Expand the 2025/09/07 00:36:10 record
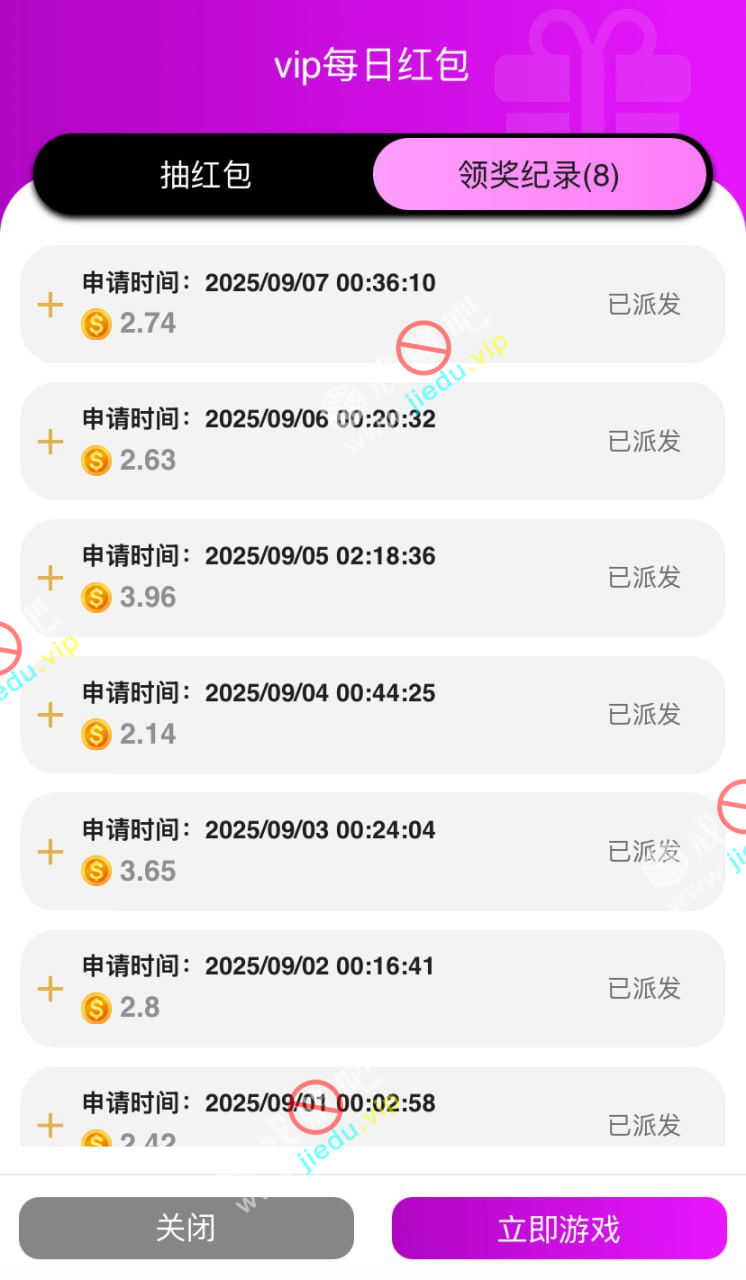The width and height of the screenshot is (746, 1280). [50, 305]
